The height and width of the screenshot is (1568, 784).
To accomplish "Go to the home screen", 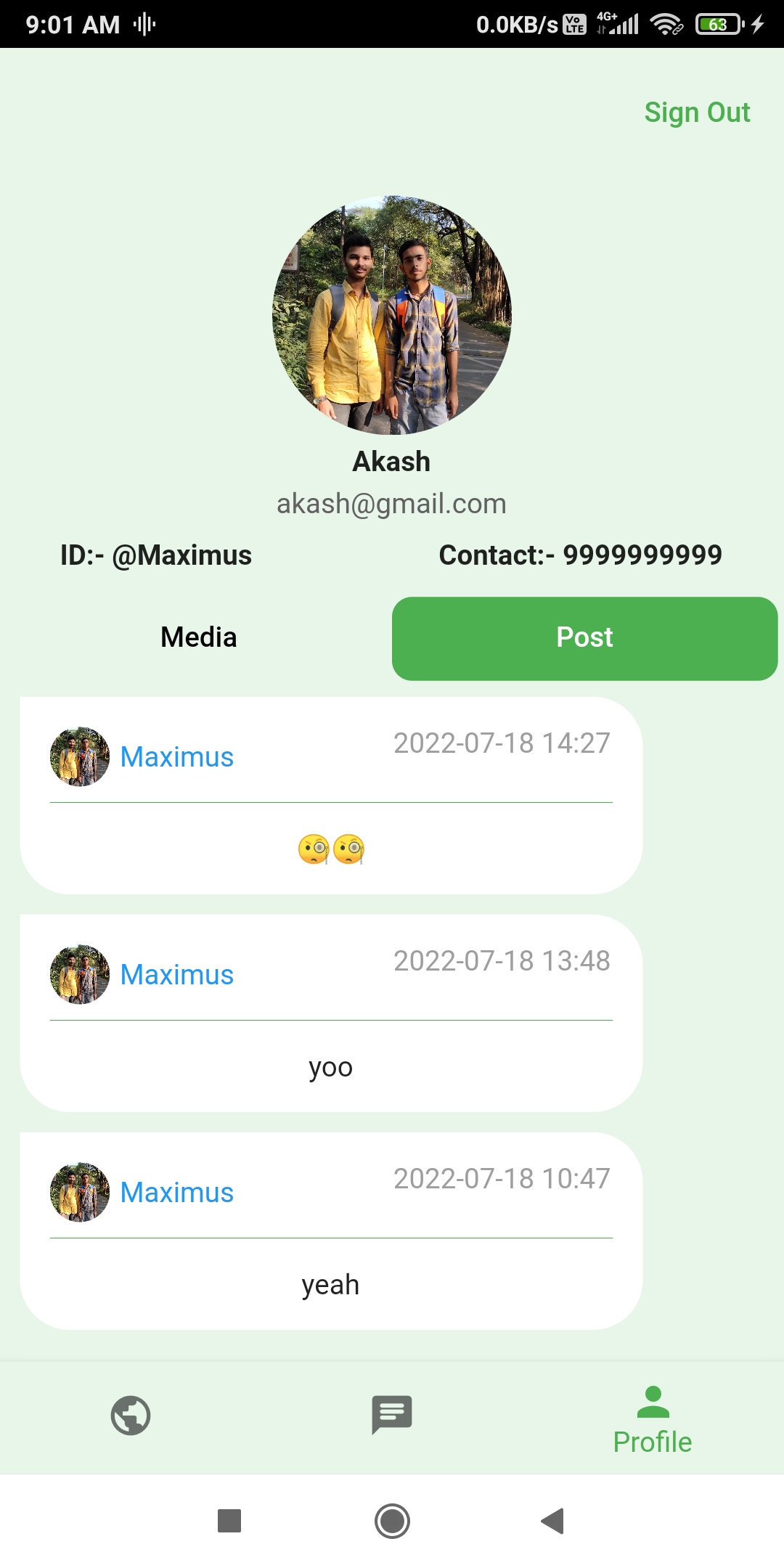I will (392, 1521).
